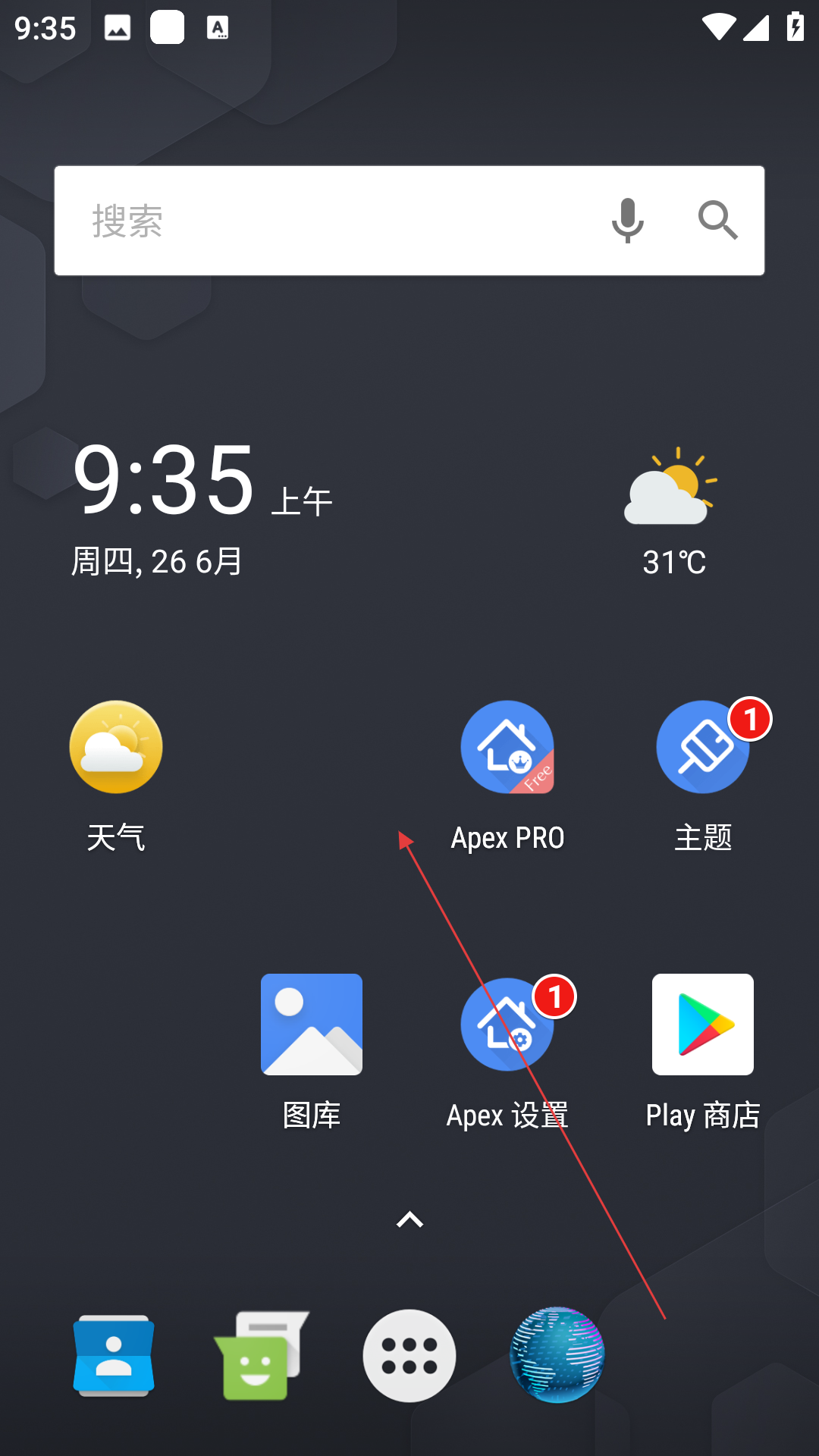Open the messaging app in the dock
The image size is (819, 1456).
coord(261,1356)
